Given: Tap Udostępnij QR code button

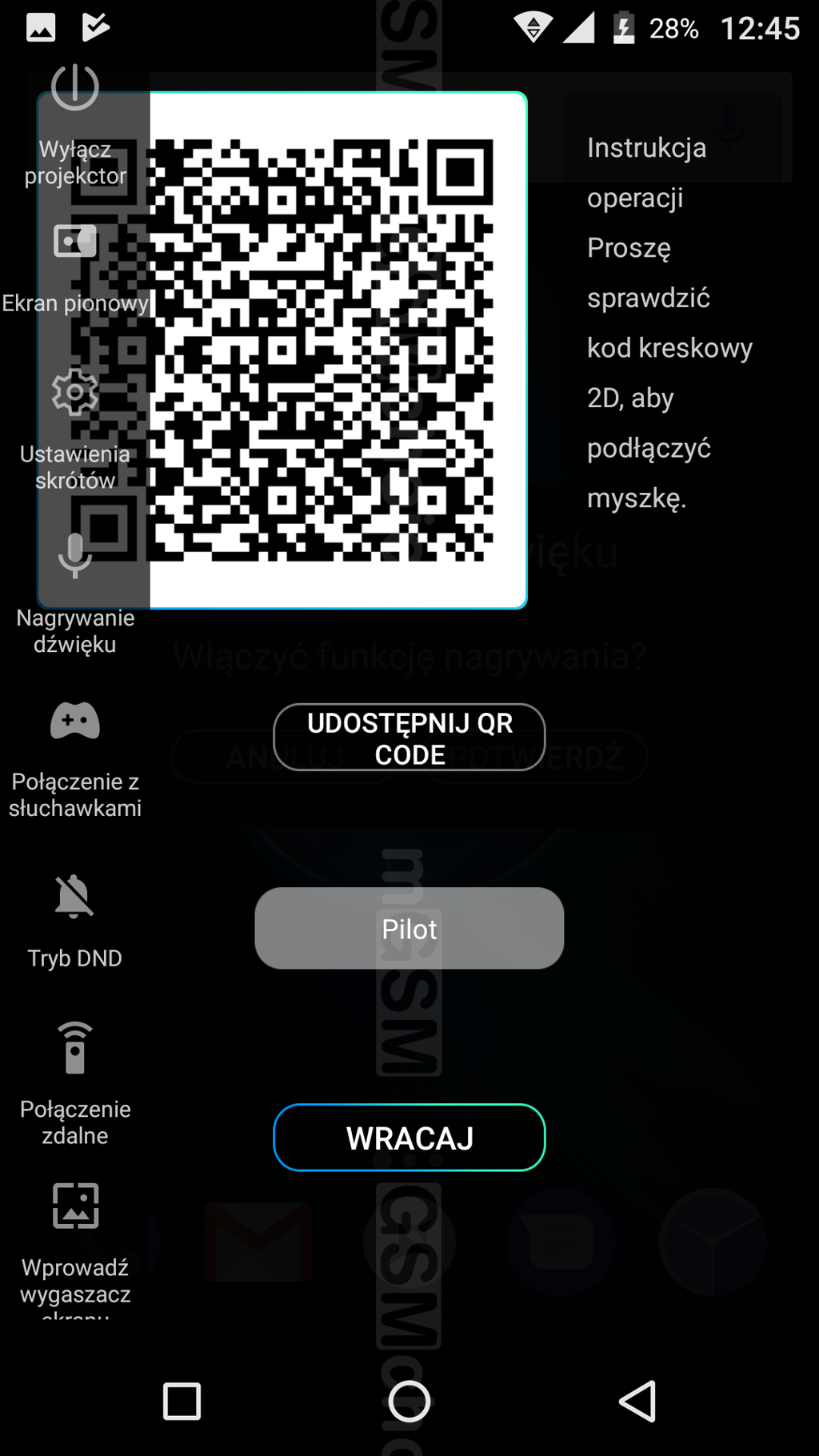Looking at the screenshot, I should pyautogui.click(x=409, y=738).
